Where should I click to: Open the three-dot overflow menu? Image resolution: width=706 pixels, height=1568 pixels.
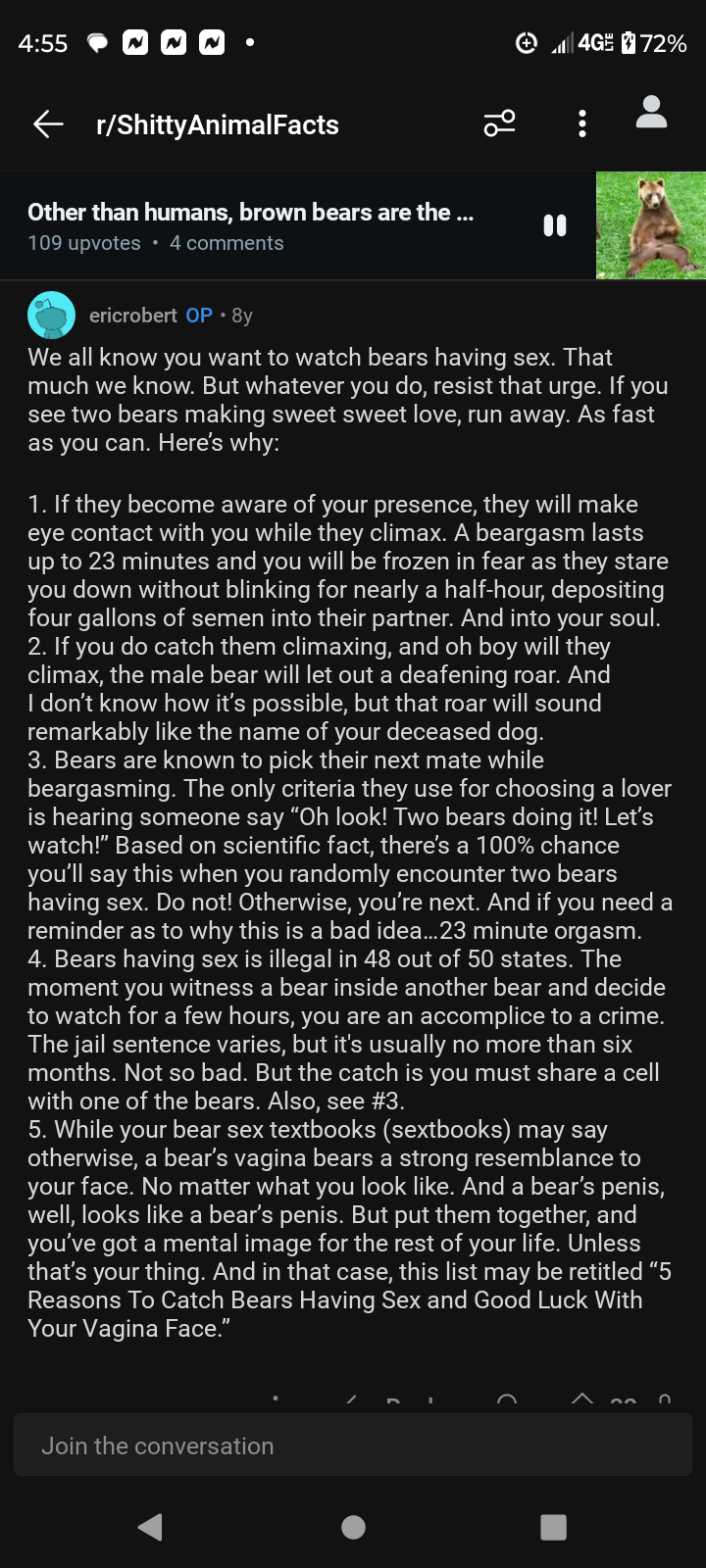click(582, 123)
